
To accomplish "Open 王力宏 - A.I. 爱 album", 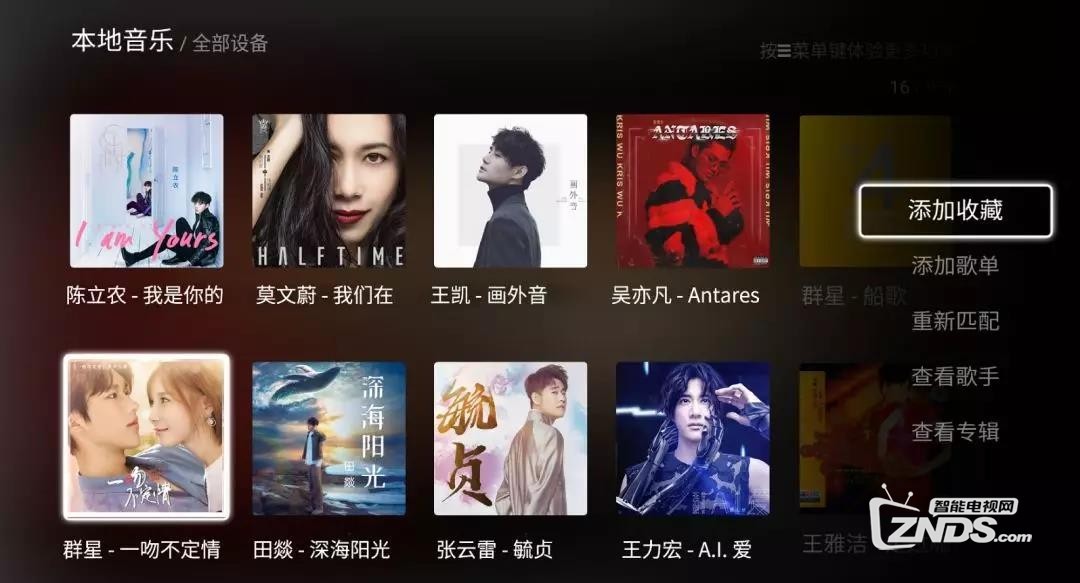I will (x=692, y=438).
